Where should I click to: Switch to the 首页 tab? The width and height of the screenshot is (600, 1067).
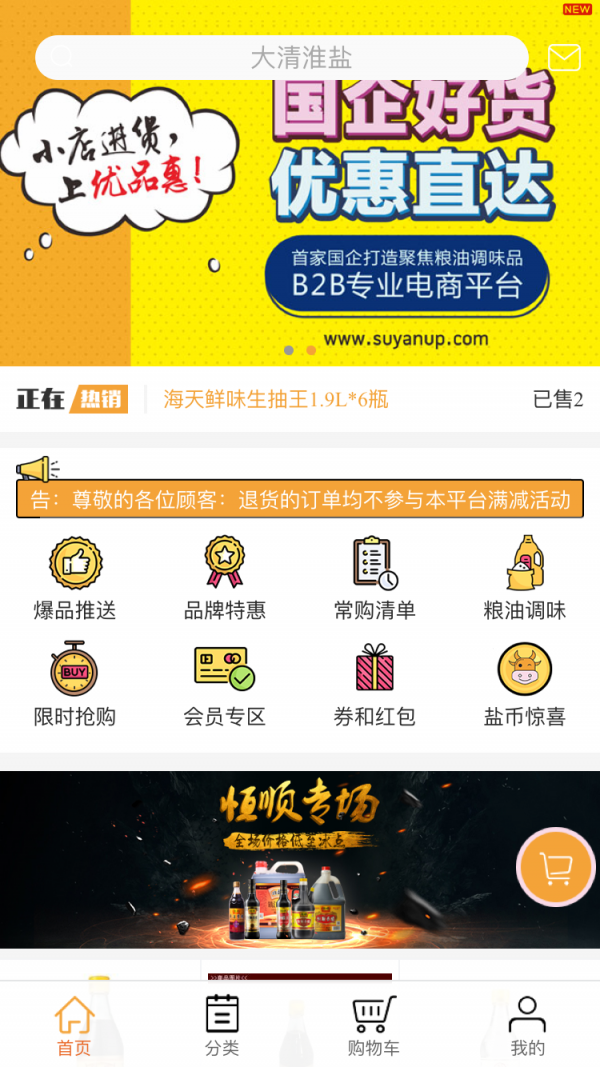pos(74,1025)
